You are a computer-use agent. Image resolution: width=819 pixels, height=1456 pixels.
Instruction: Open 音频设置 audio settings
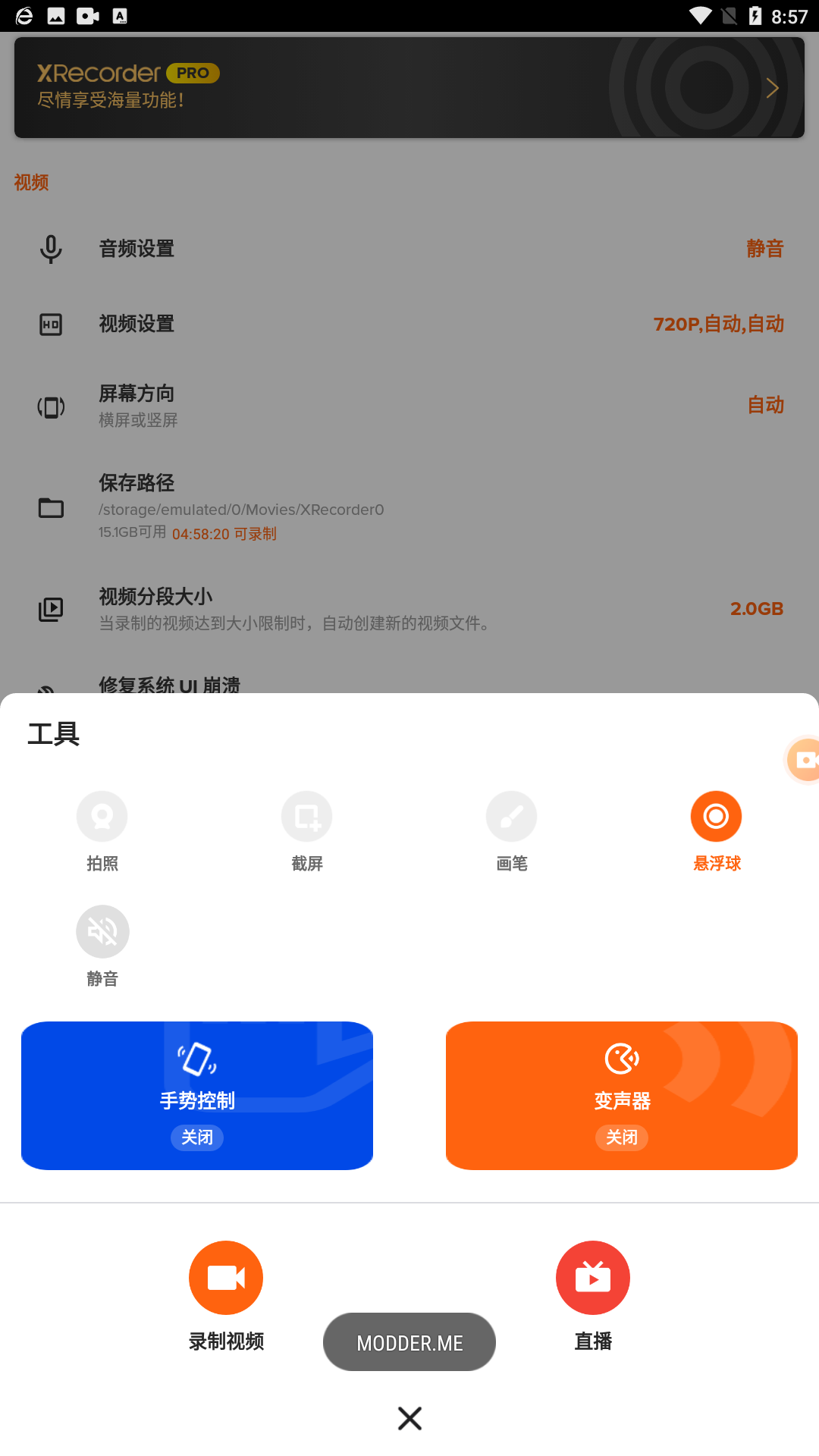tap(409, 249)
